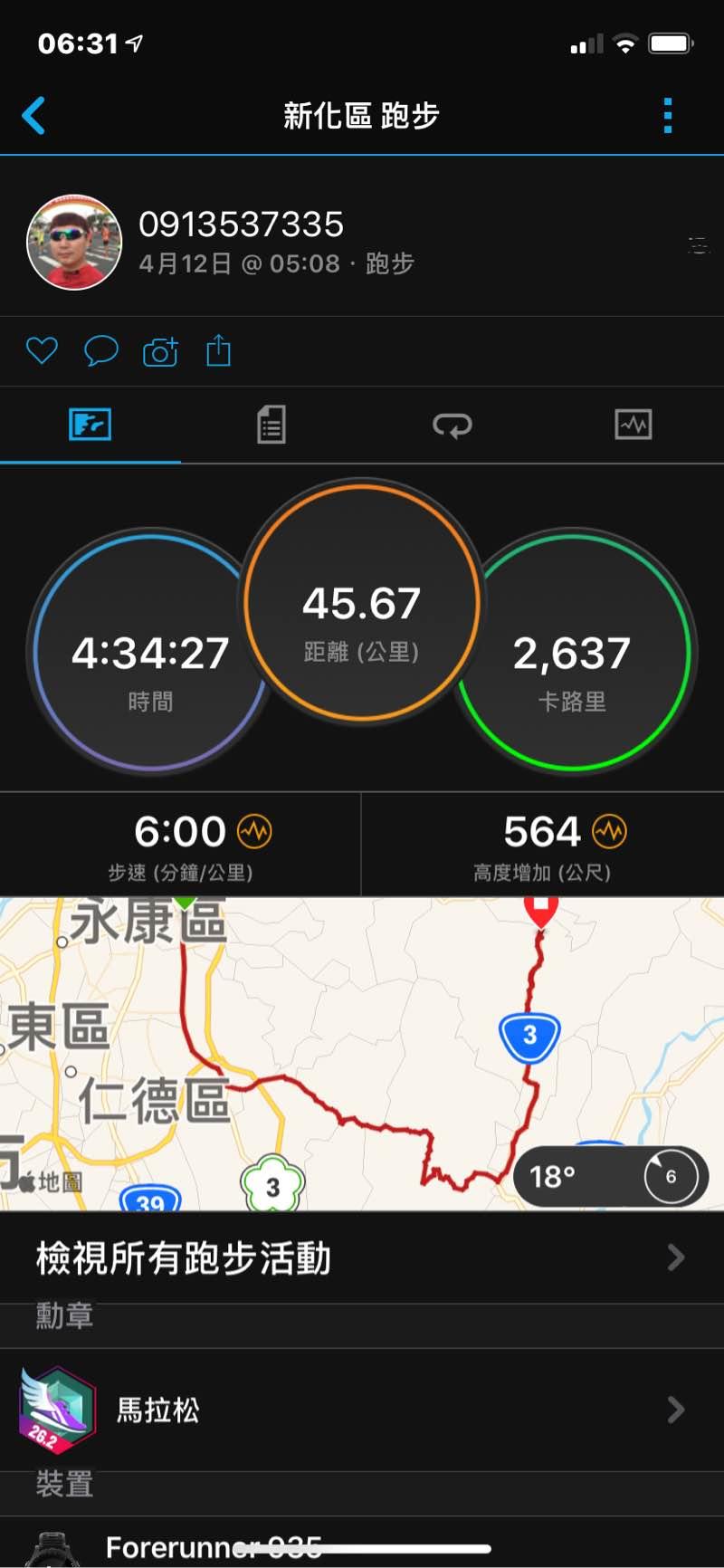
Task: Open the 馬拉松 badge row
Action: click(x=362, y=1410)
